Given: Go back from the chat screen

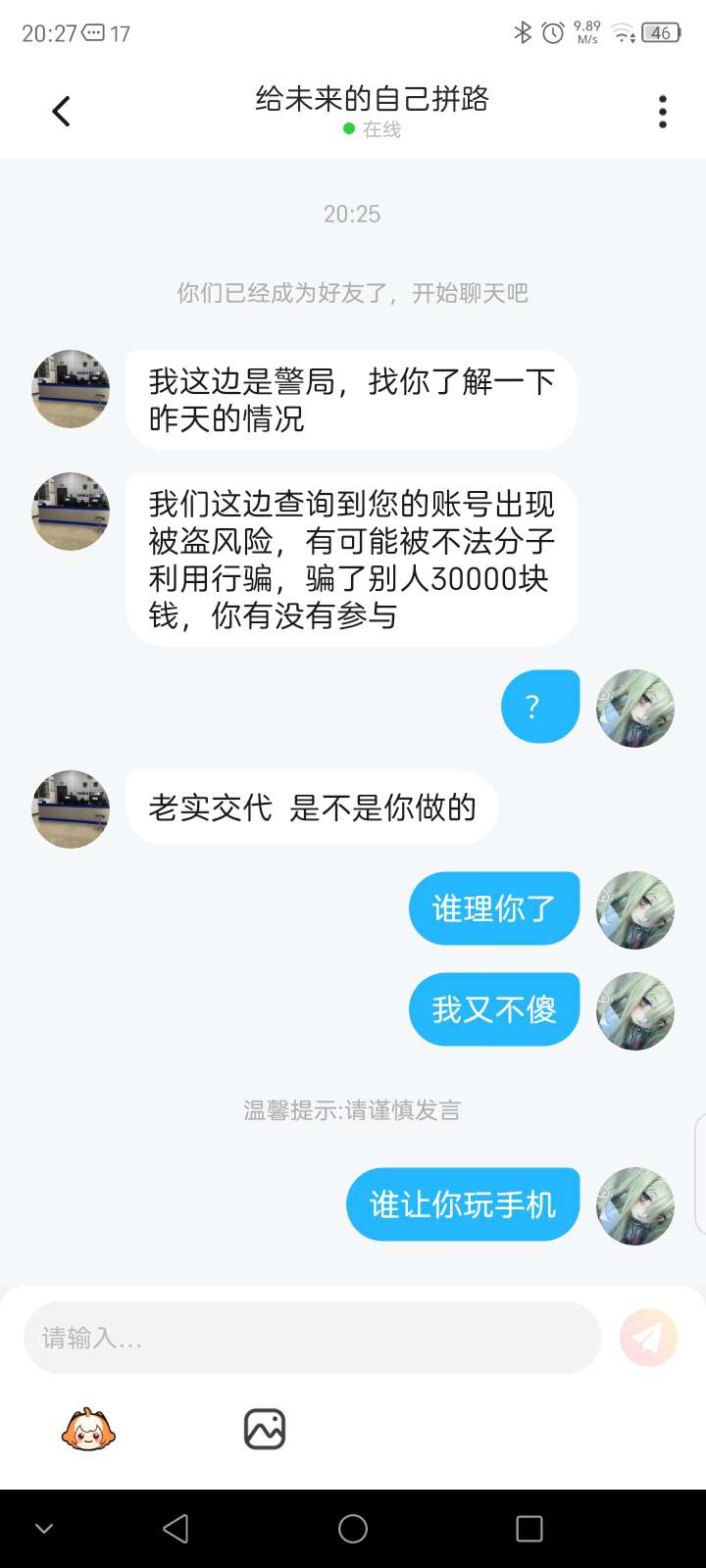Looking at the screenshot, I should (61, 112).
